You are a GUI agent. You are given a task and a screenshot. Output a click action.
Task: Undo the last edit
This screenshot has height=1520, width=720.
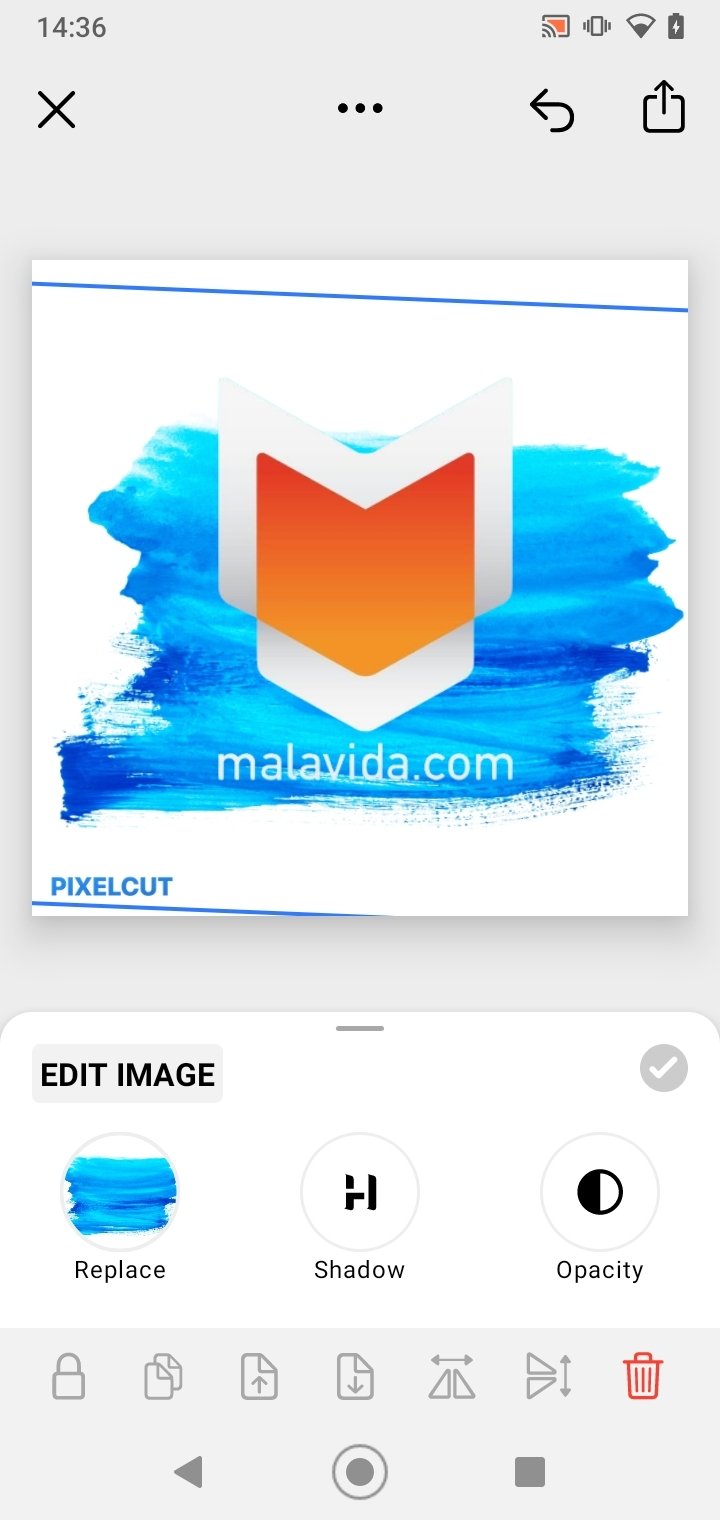(x=552, y=109)
